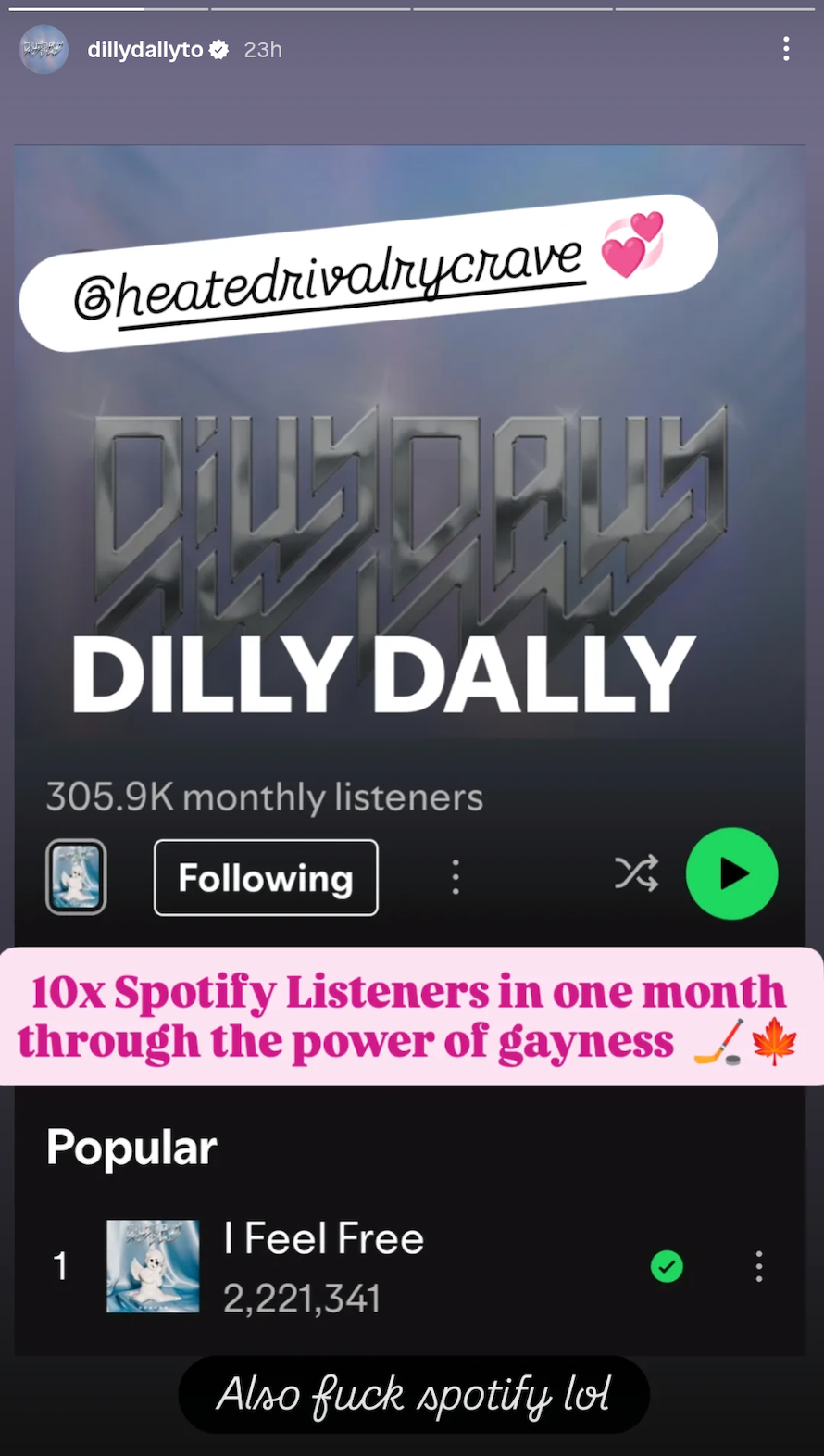Open the three-dot menu for I Feel Free
The height and width of the screenshot is (1456, 824).
[758, 1266]
